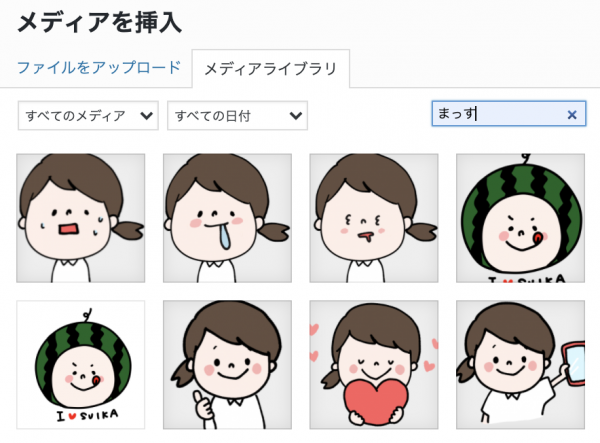600x443 pixels.
Task: Open the すべてのメディア dropdown
Action: (88, 115)
